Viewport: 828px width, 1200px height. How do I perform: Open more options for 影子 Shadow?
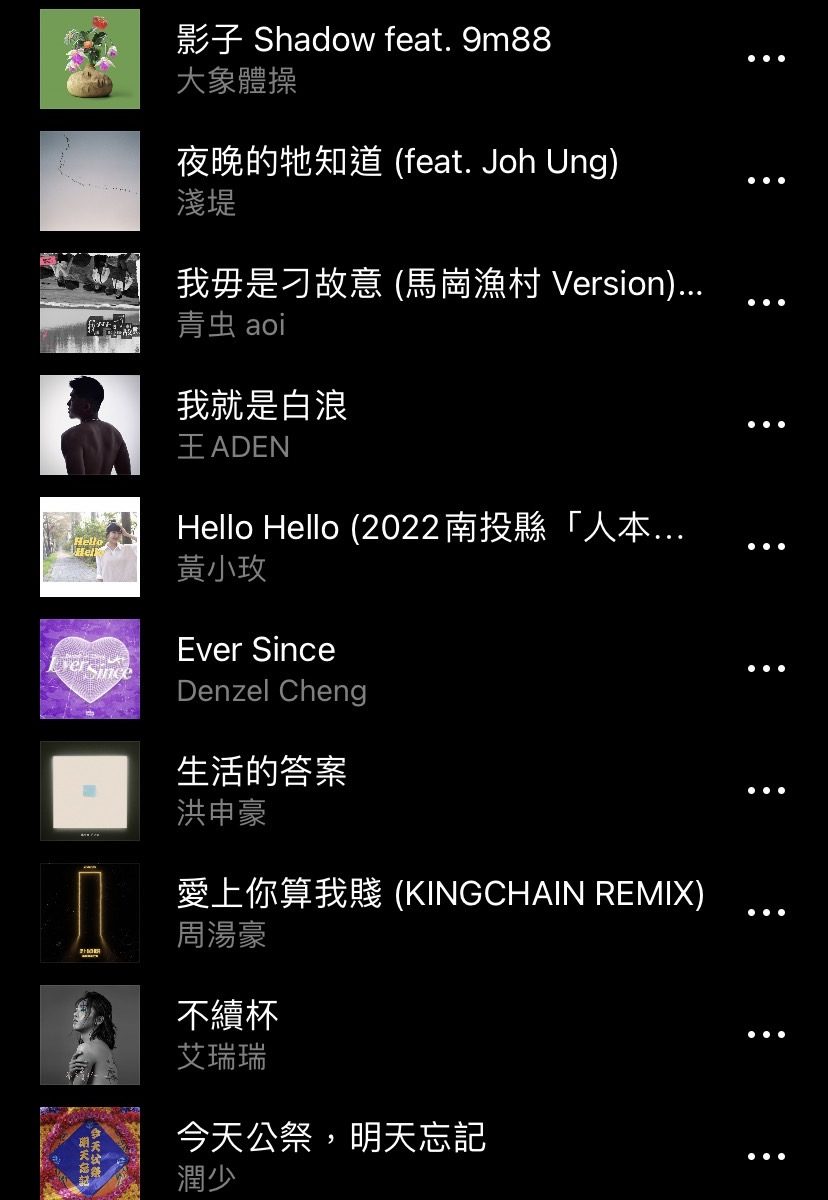click(767, 59)
